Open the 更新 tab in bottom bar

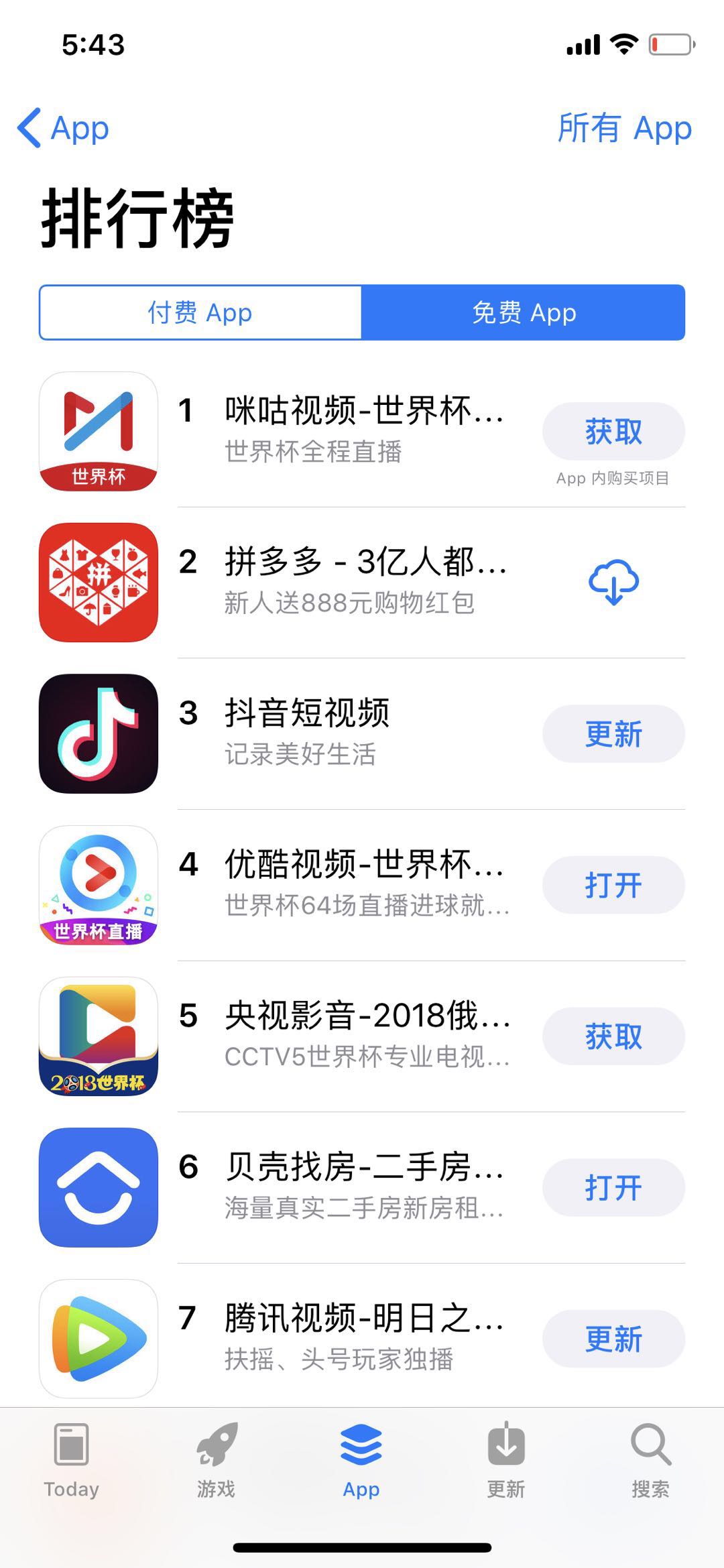pos(506,1461)
